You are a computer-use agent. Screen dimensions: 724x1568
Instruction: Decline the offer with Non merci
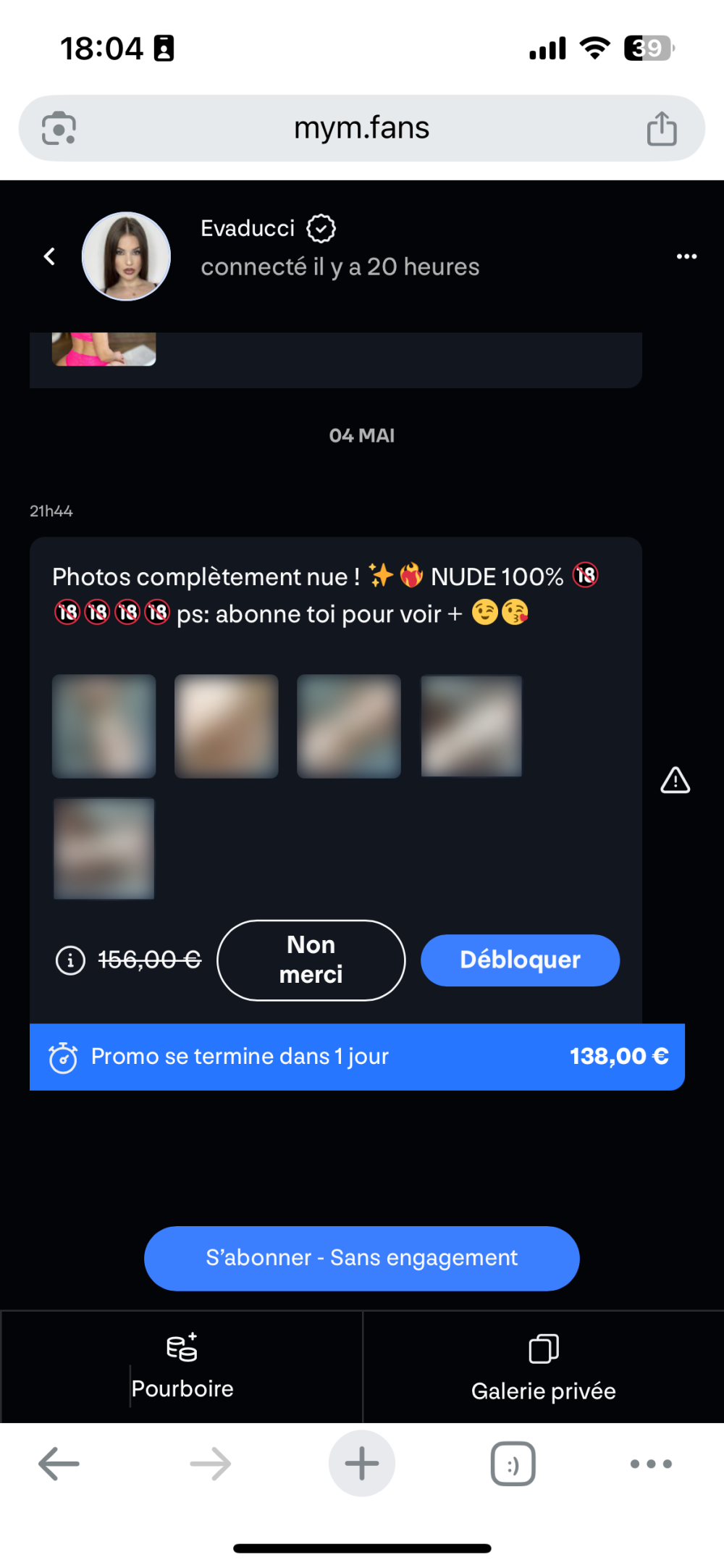point(311,960)
